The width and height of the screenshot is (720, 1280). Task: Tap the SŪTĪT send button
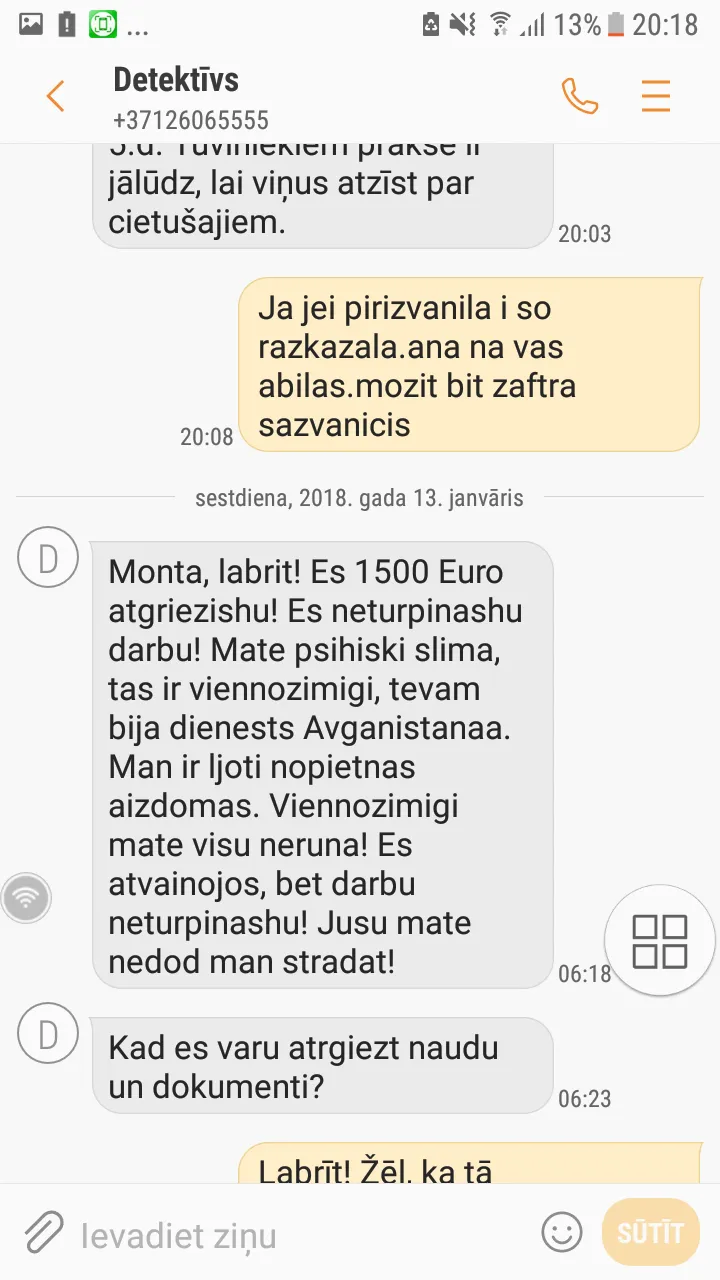[x=651, y=1232]
